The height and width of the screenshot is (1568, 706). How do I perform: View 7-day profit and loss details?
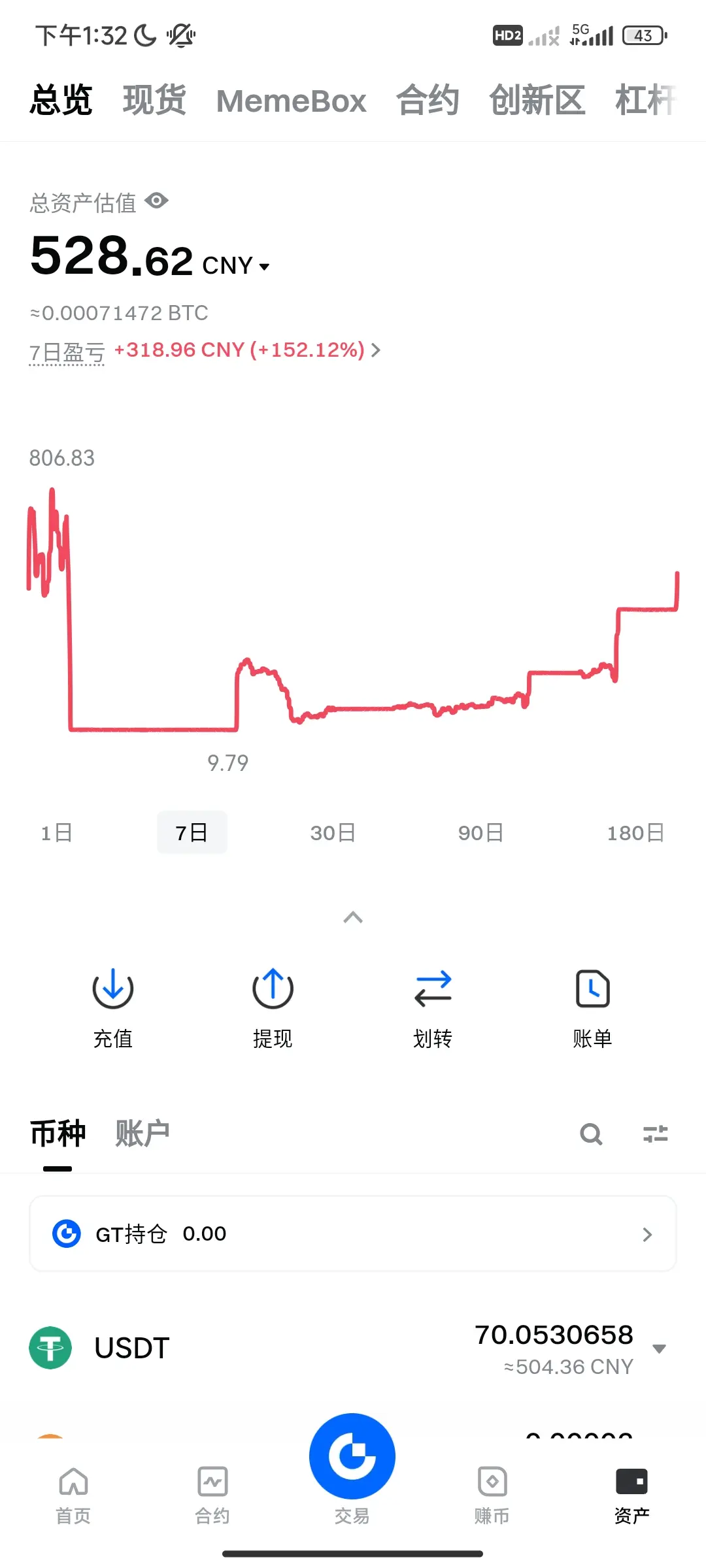pyautogui.click(x=247, y=350)
